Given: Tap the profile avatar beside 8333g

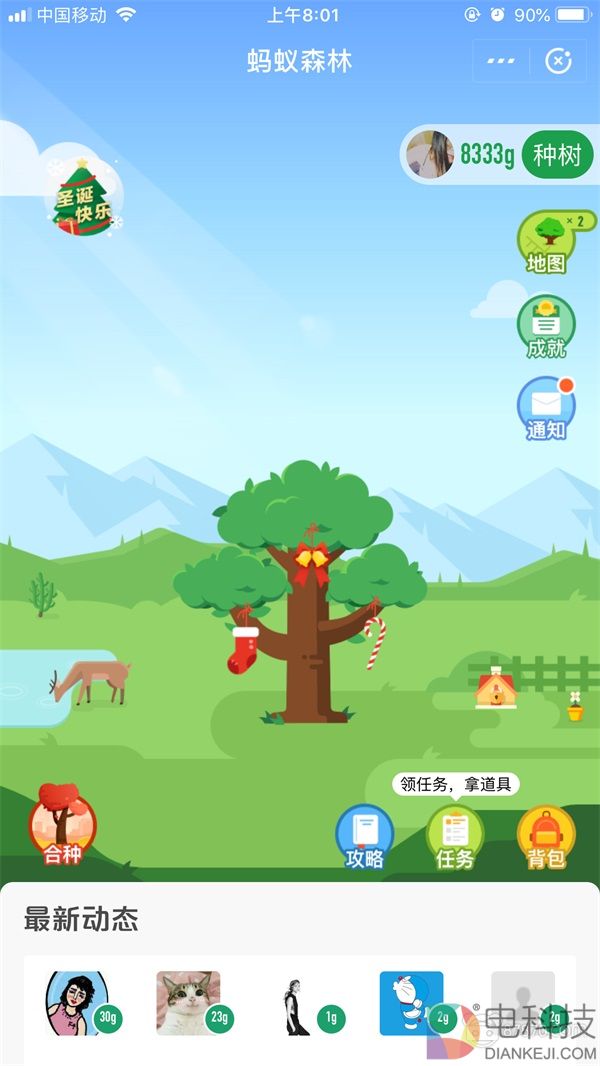Looking at the screenshot, I should (430, 155).
